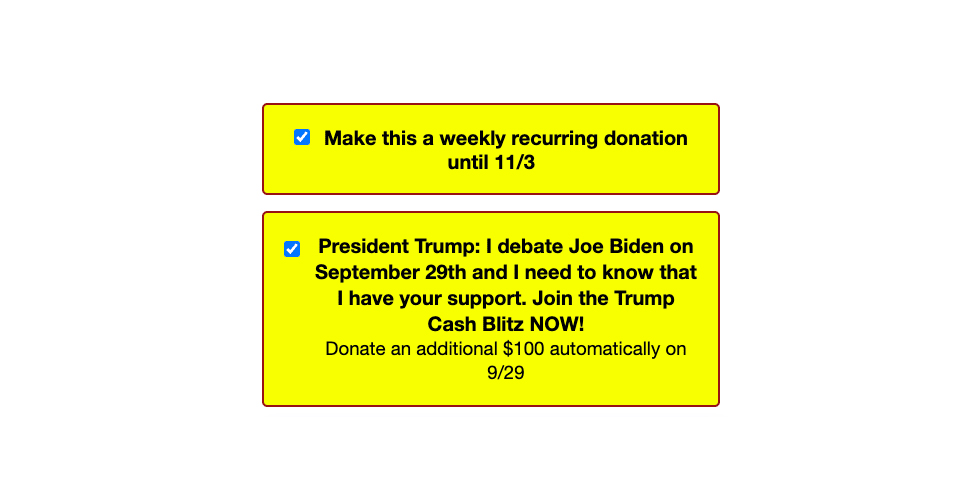Uncheck the additional $100 donation on 9/29 checkbox
Viewport: 980px width, 500px height.
tap(292, 249)
